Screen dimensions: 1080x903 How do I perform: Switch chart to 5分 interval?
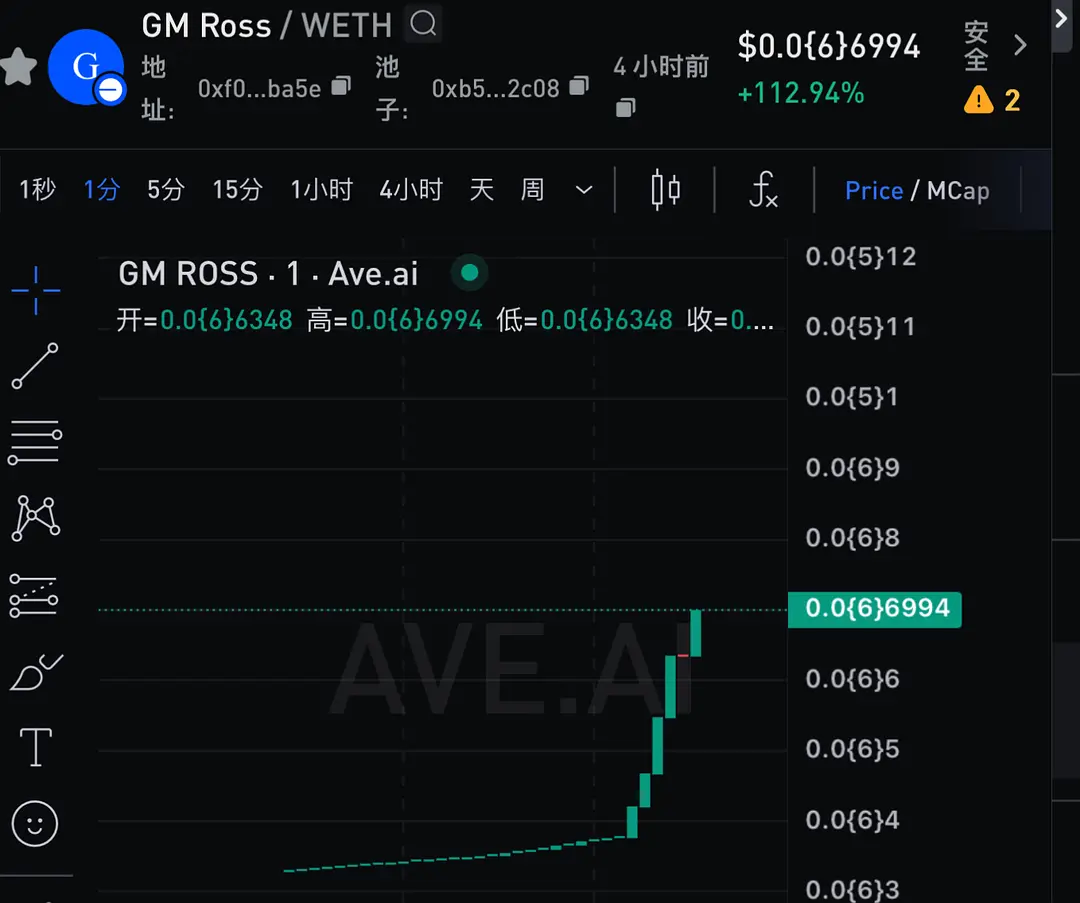point(166,189)
